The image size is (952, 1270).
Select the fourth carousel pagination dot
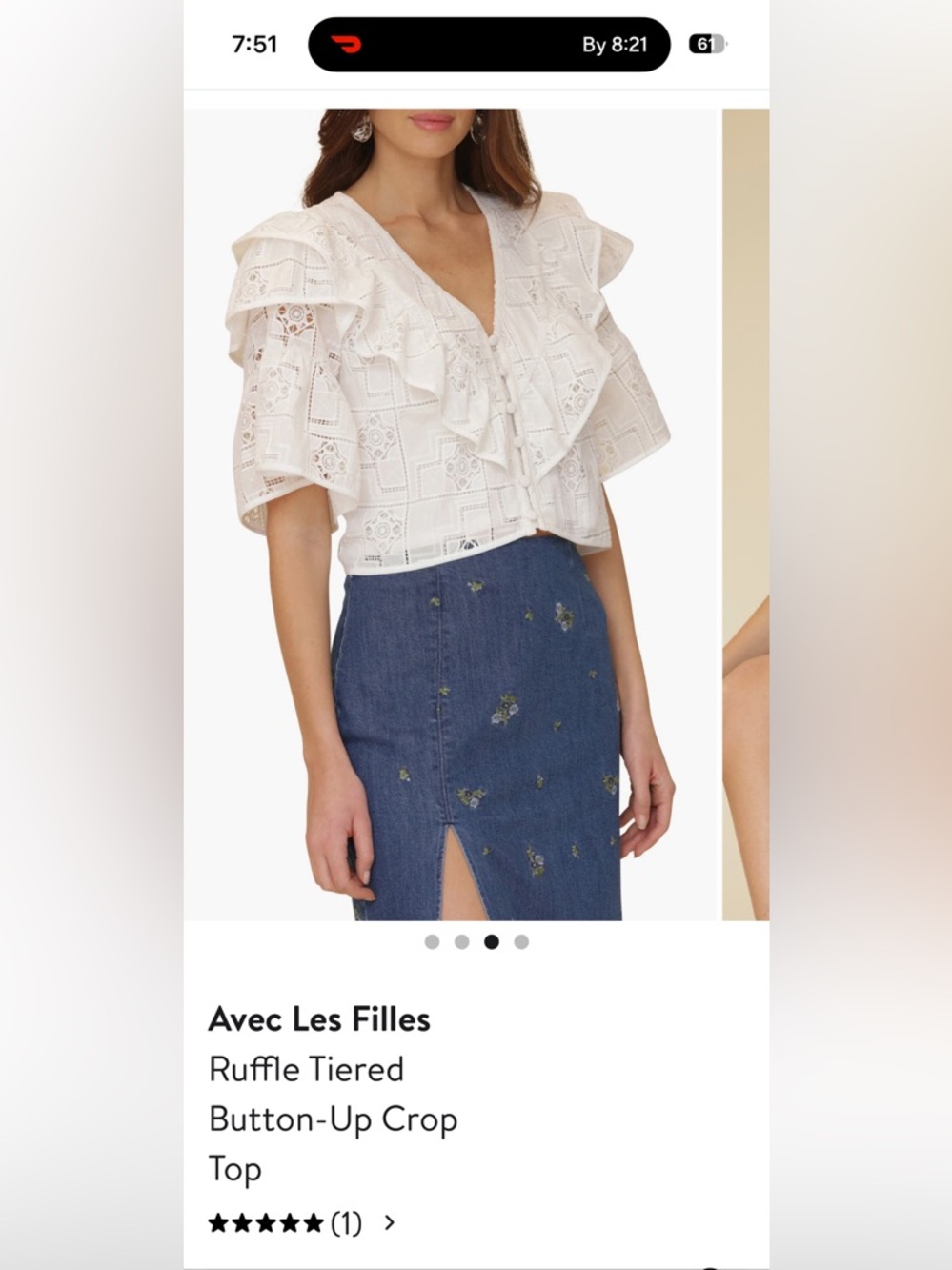(x=521, y=941)
